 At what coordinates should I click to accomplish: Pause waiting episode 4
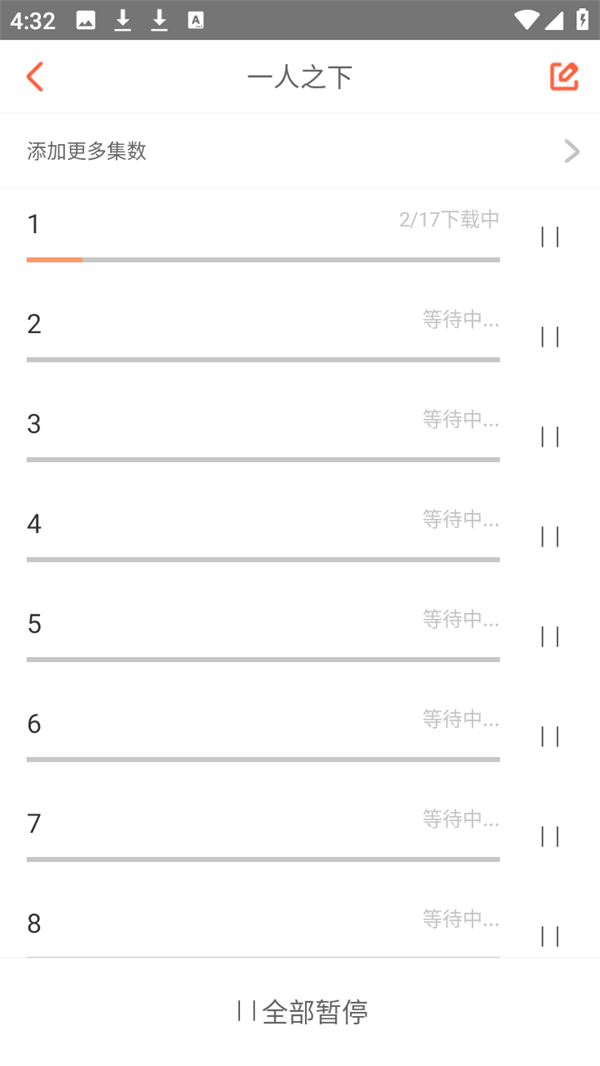tap(550, 537)
